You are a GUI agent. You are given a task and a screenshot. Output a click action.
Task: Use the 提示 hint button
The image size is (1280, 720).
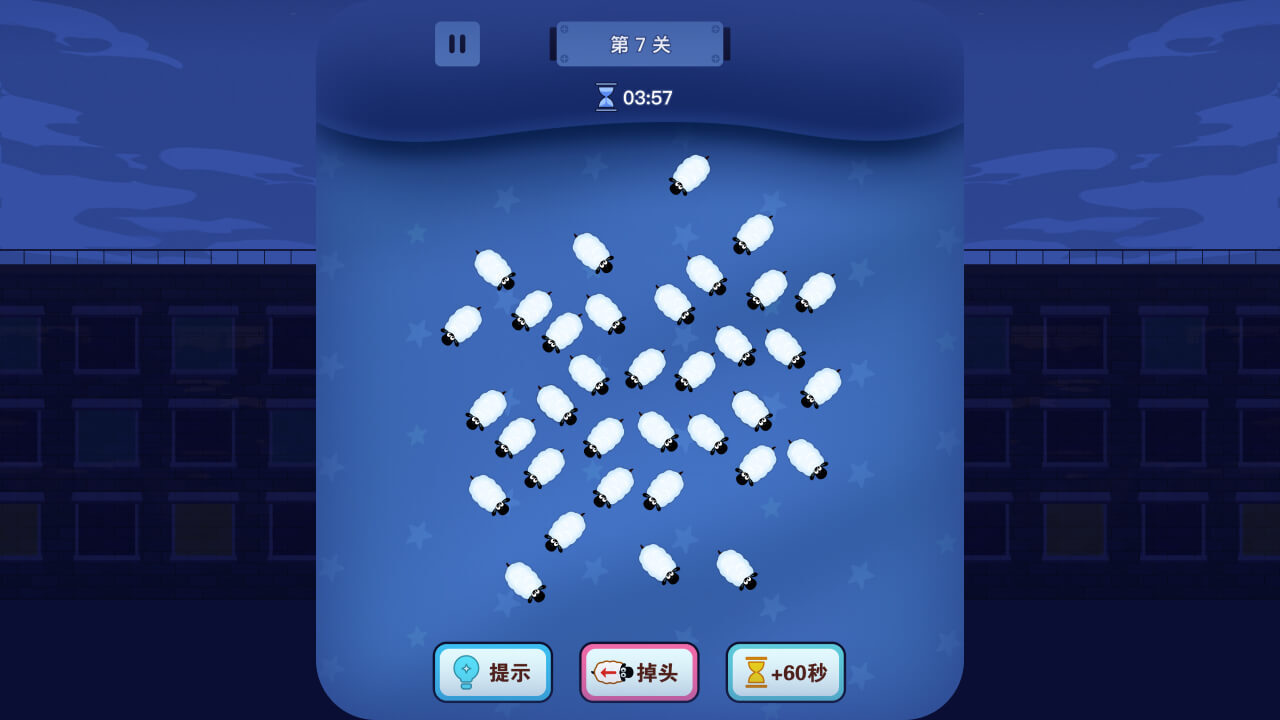click(x=492, y=672)
